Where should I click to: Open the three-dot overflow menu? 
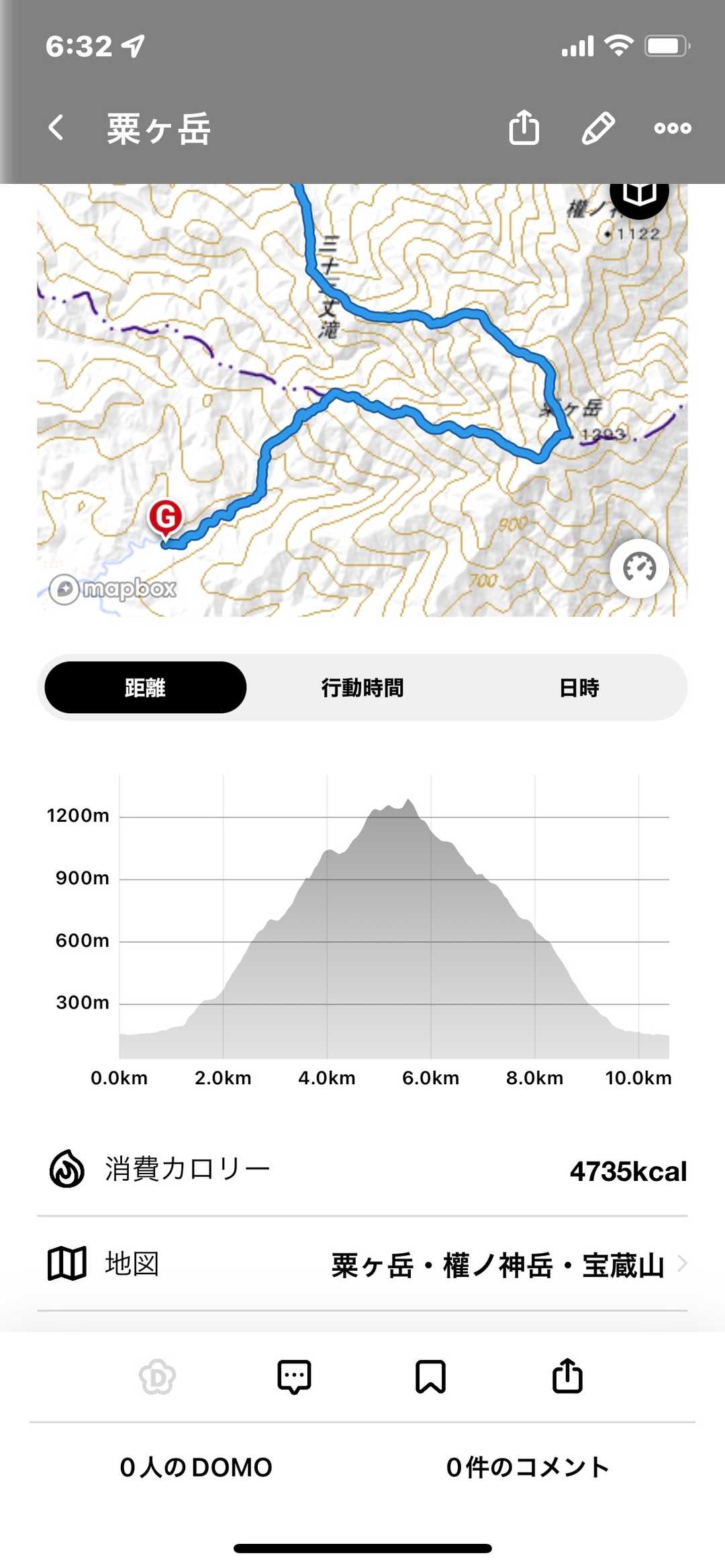[672, 127]
